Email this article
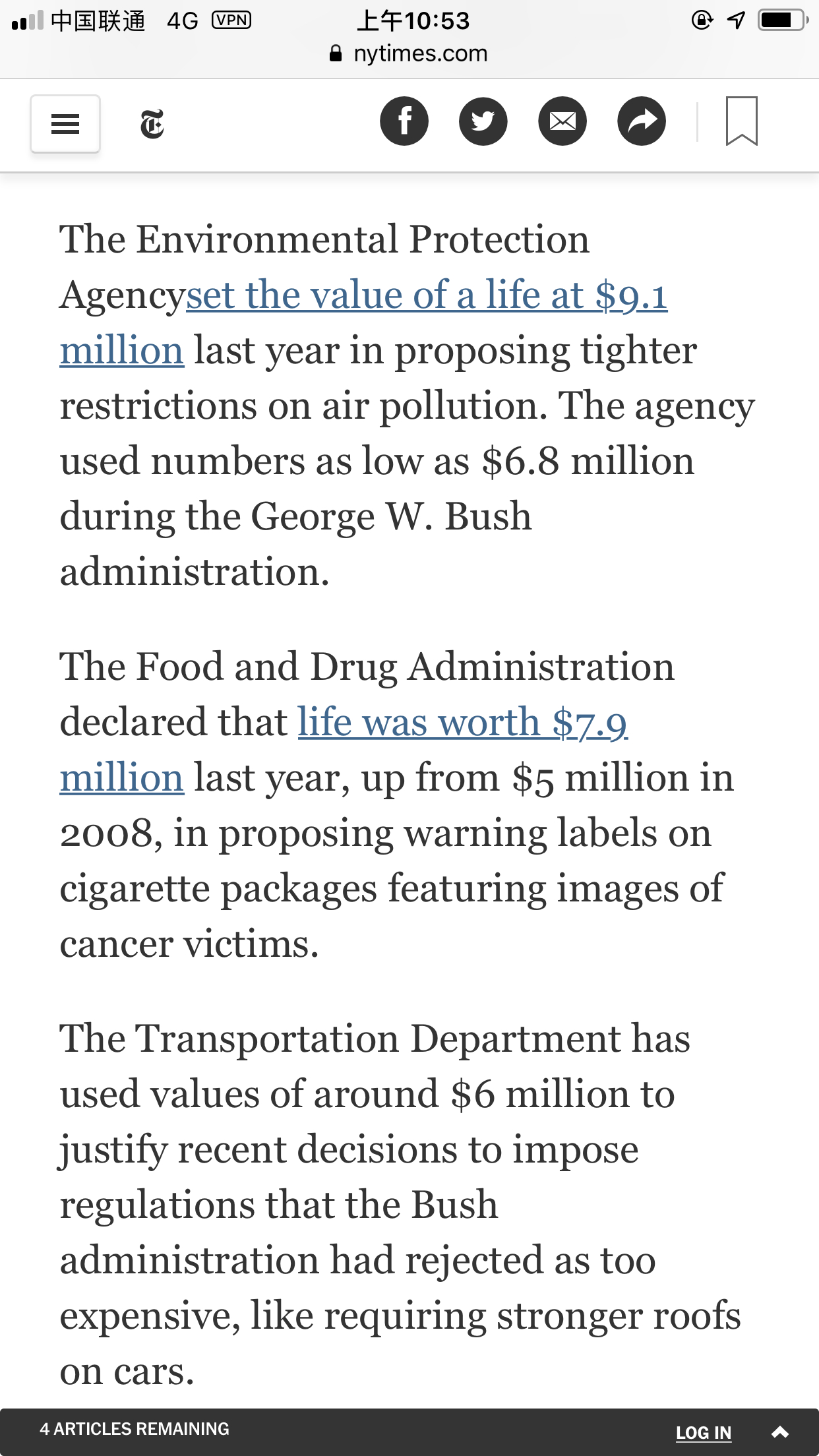Viewport: 819px width, 1456px height. click(x=562, y=121)
